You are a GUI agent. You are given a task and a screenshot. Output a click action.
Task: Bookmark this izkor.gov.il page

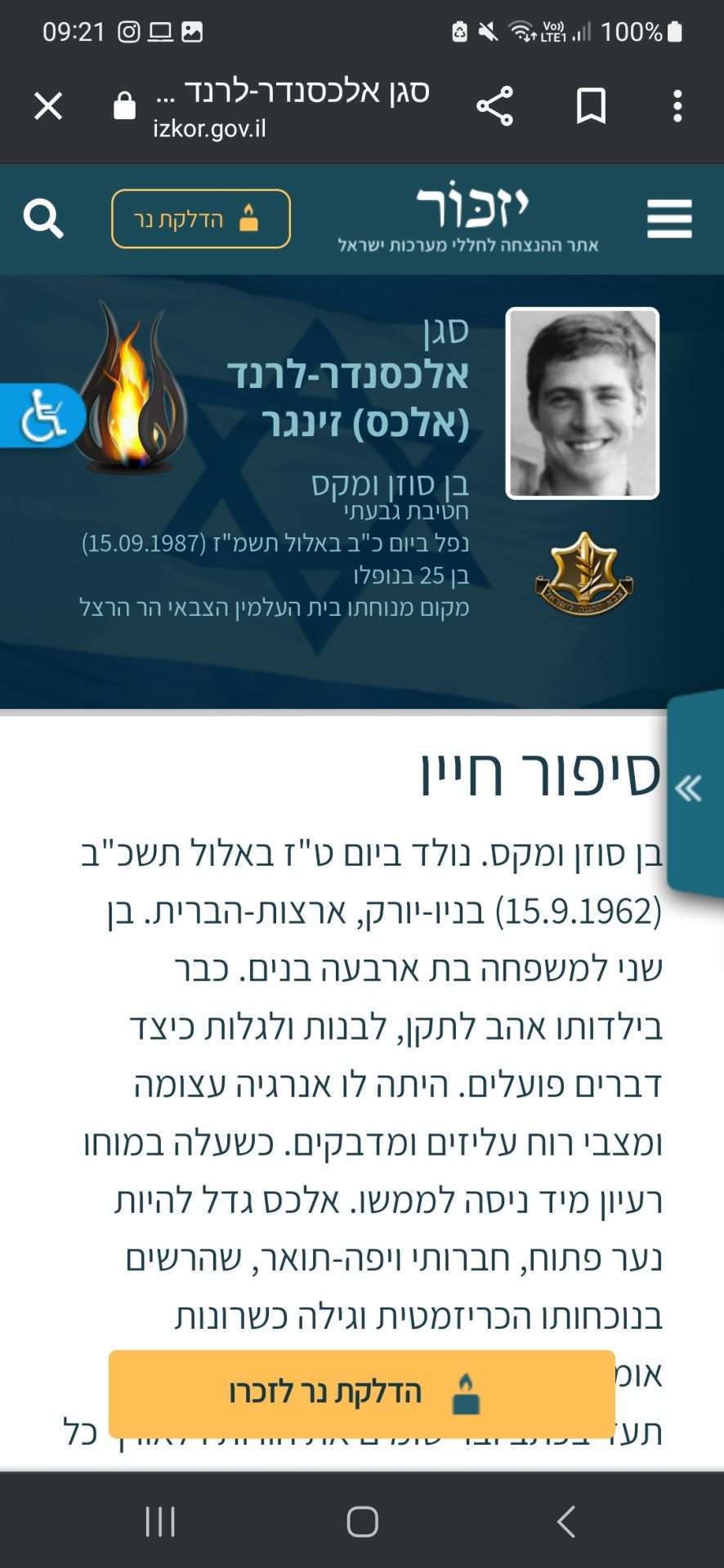[591, 106]
